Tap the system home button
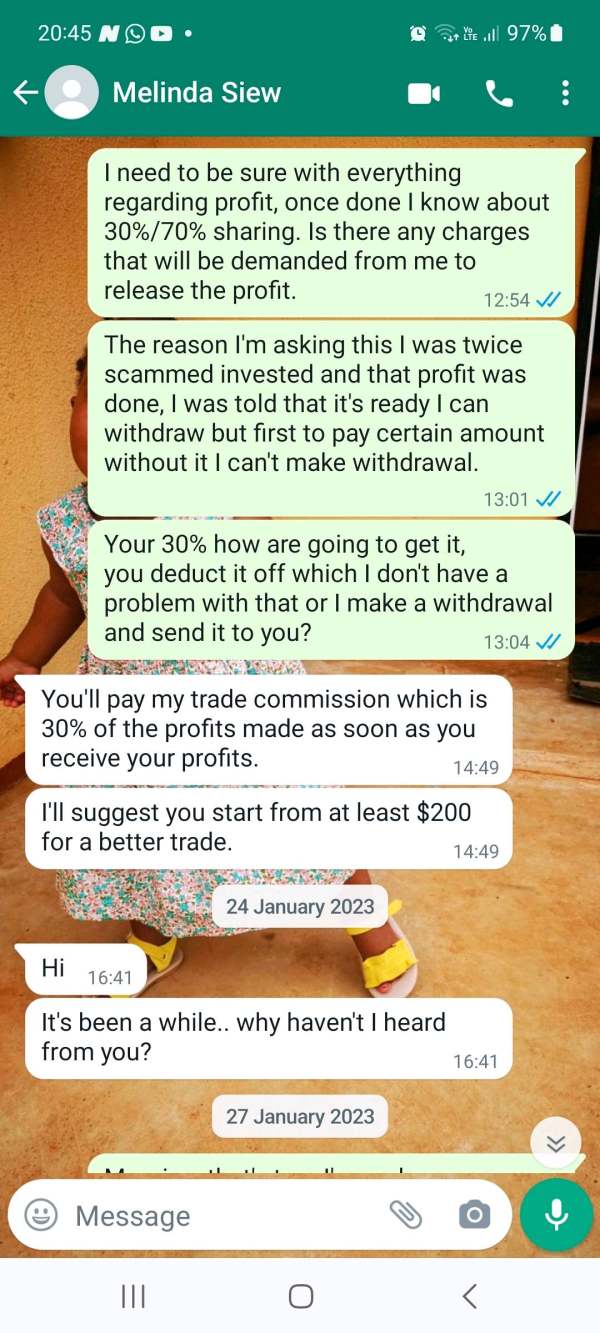Viewport: 600px width, 1333px height. pyautogui.click(x=300, y=1297)
